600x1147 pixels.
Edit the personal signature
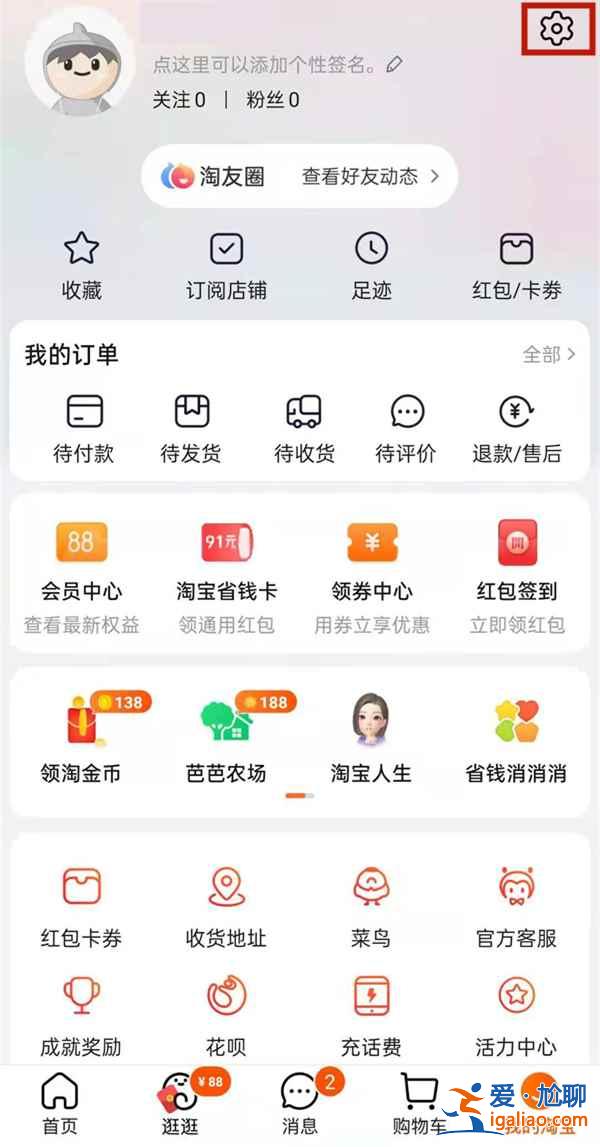(277, 65)
